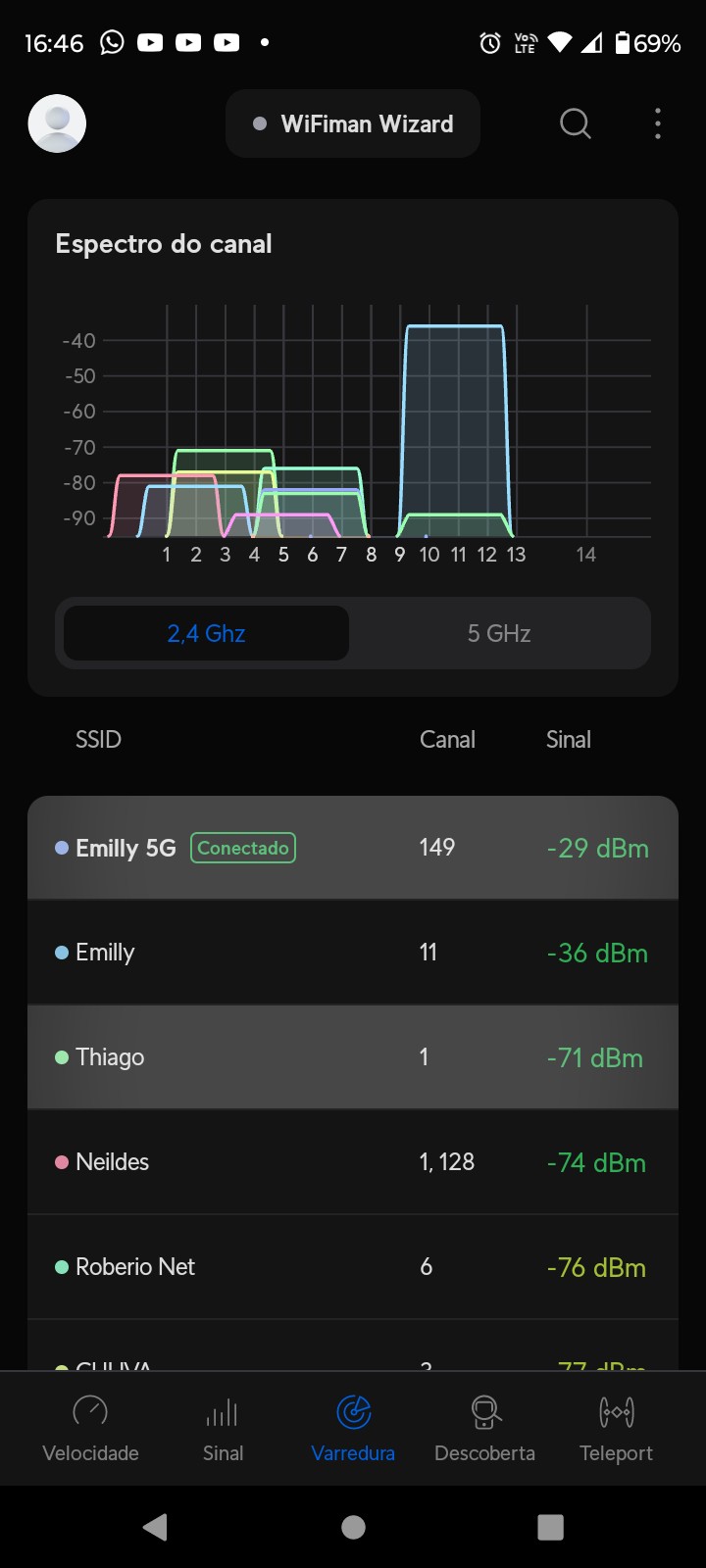Go to the system home screen
The width and height of the screenshot is (706, 1568).
pyautogui.click(x=353, y=1527)
